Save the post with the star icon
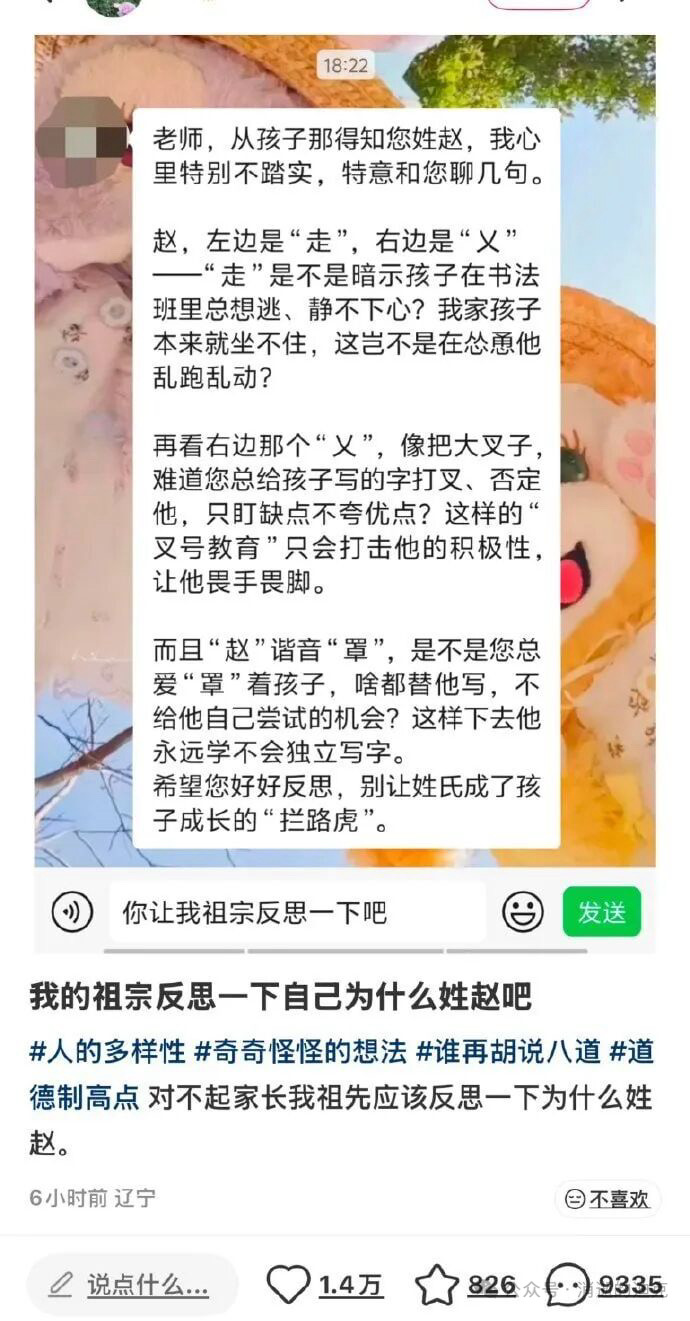The height and width of the screenshot is (1321, 690). [437, 1285]
